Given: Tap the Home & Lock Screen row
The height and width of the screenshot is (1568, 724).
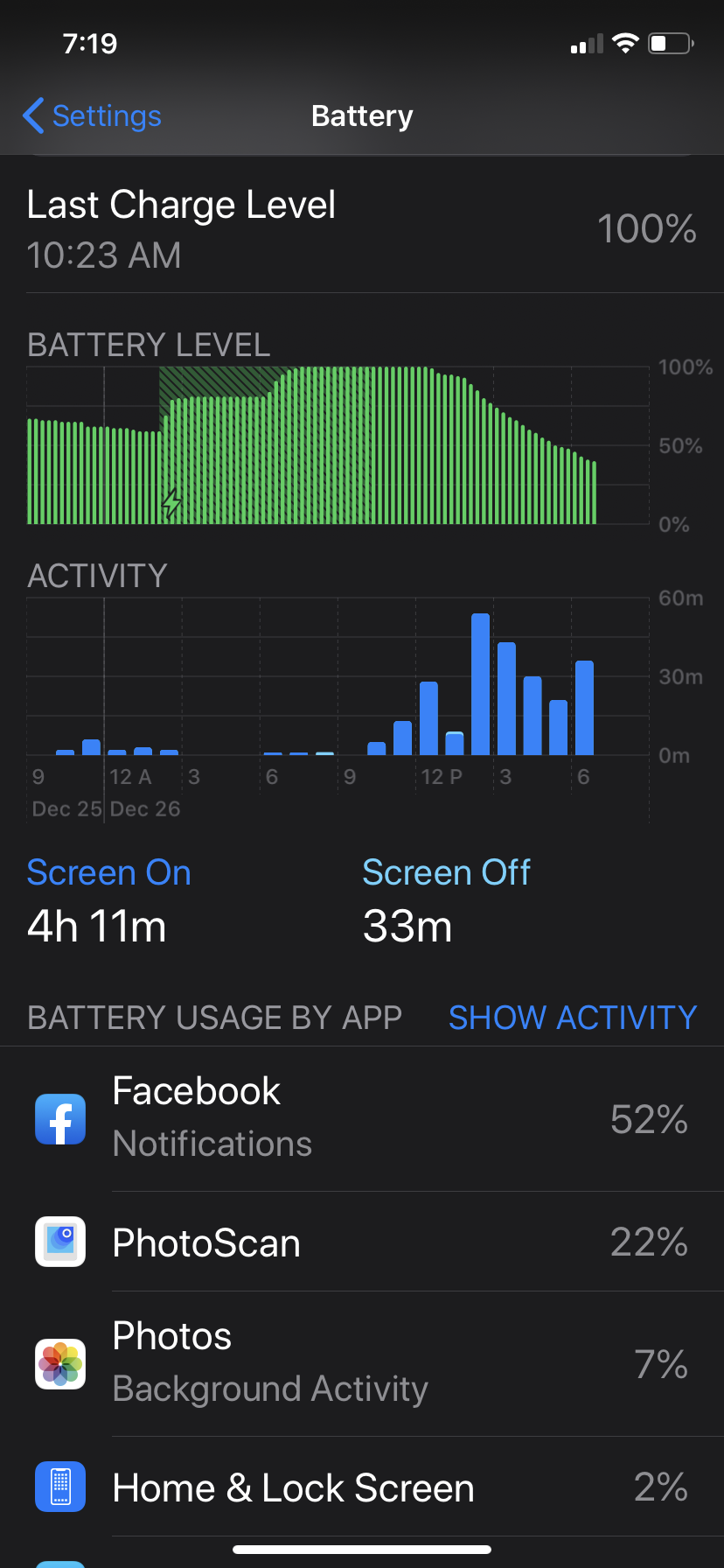Looking at the screenshot, I should click(362, 1487).
